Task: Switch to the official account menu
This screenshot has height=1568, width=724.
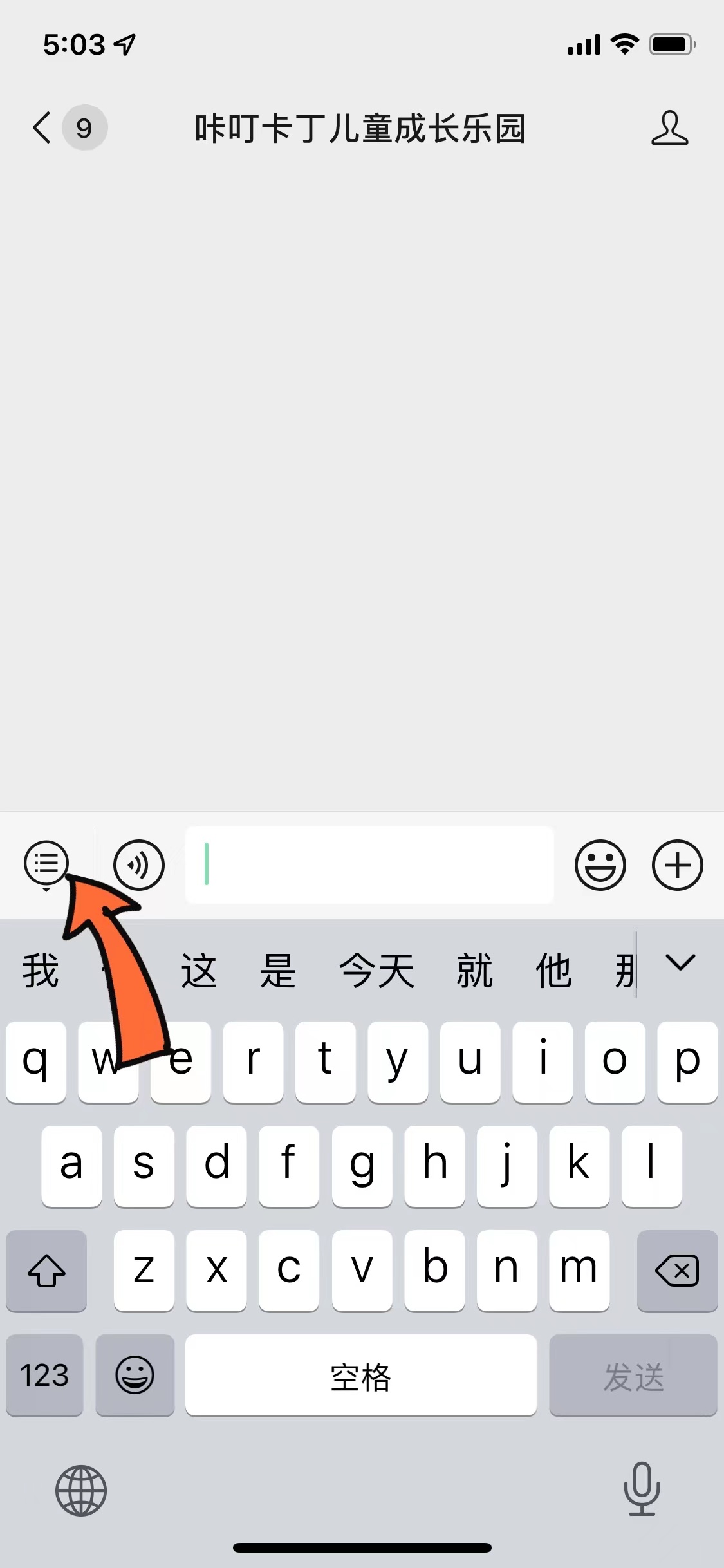Action: [46, 864]
